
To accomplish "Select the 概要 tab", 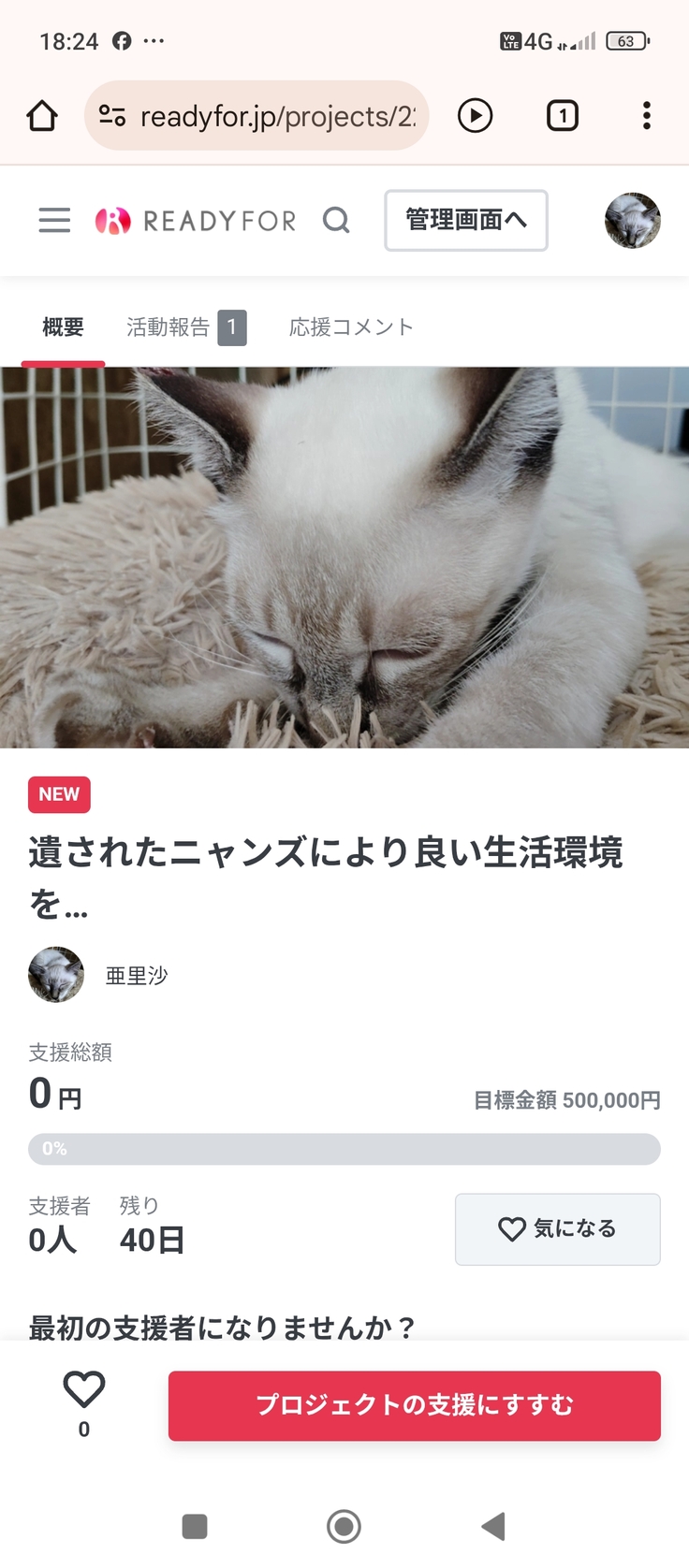I will point(63,327).
